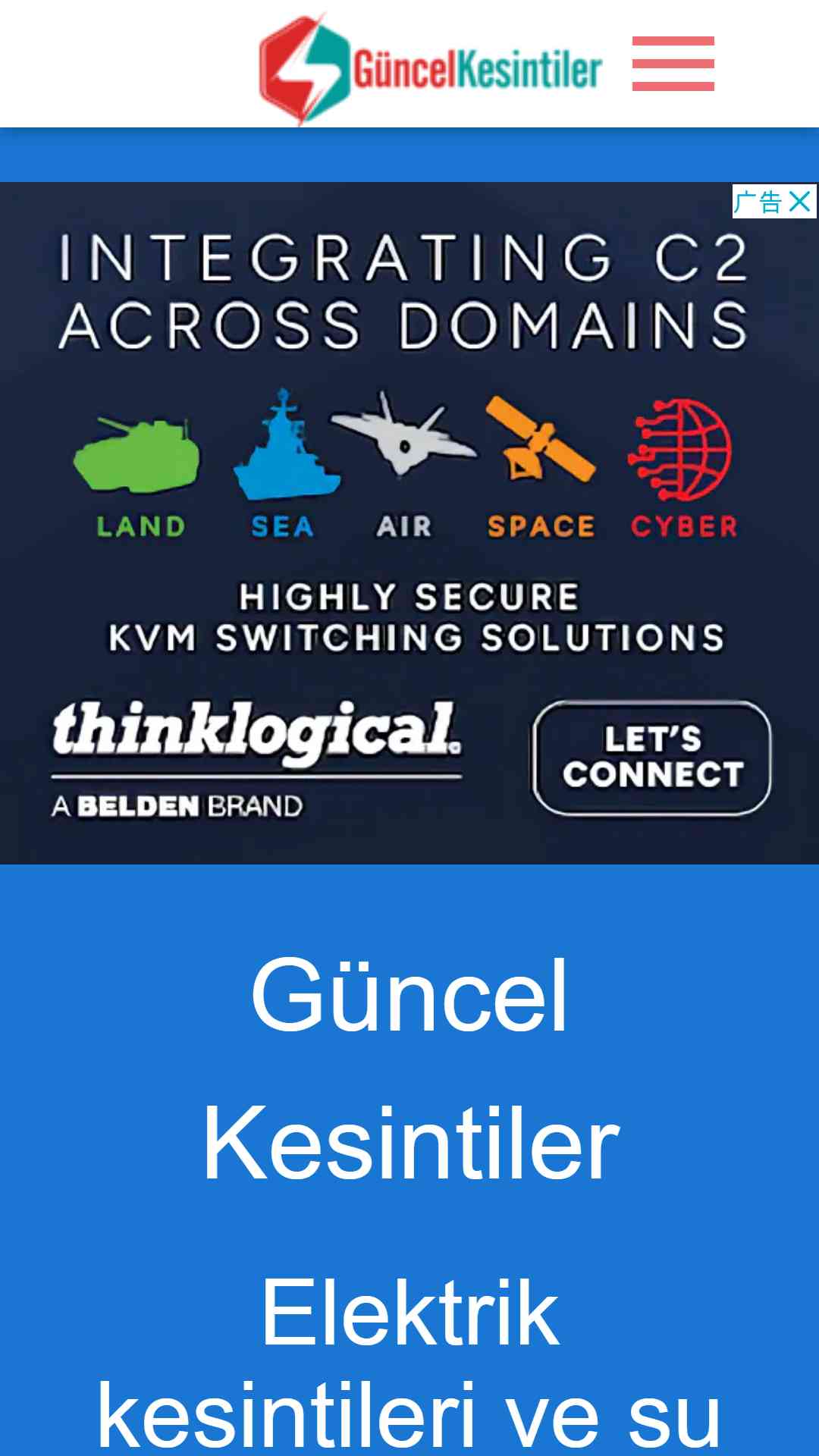Close the advertisement banner
This screenshot has width=819, height=1456.
click(x=799, y=202)
